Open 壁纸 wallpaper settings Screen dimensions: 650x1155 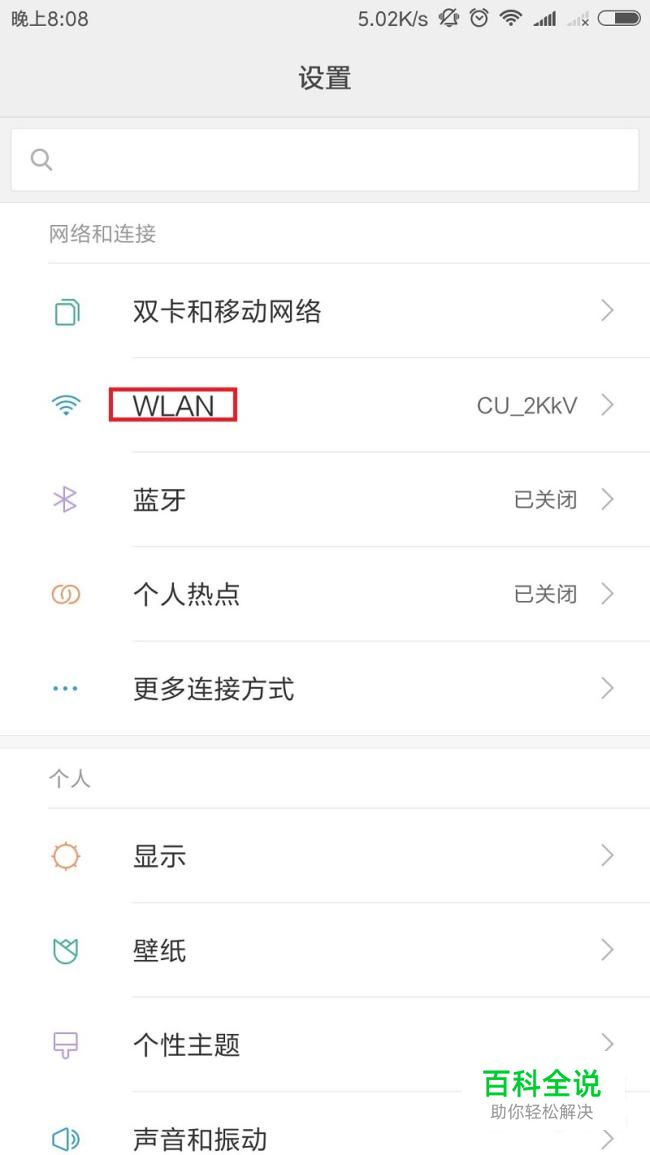tap(325, 950)
